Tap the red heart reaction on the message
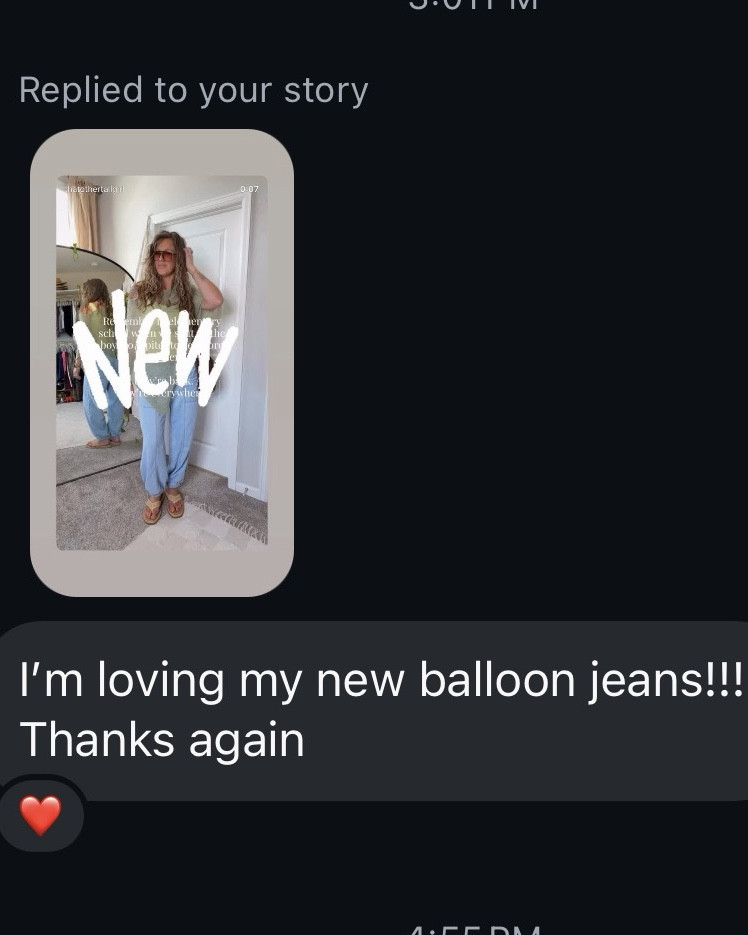The width and height of the screenshot is (748, 935). pos(40,815)
